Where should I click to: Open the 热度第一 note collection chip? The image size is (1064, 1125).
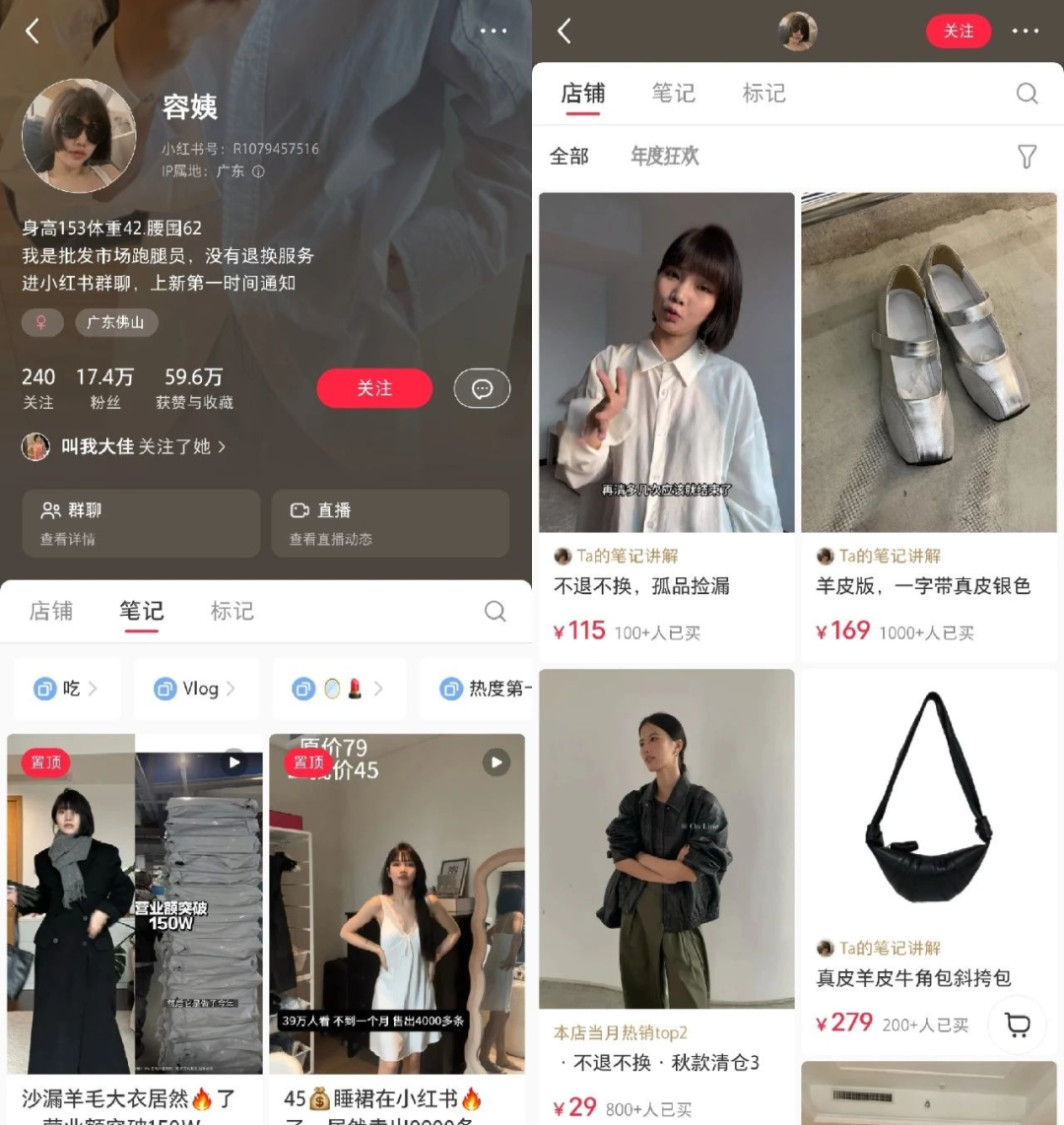483,689
